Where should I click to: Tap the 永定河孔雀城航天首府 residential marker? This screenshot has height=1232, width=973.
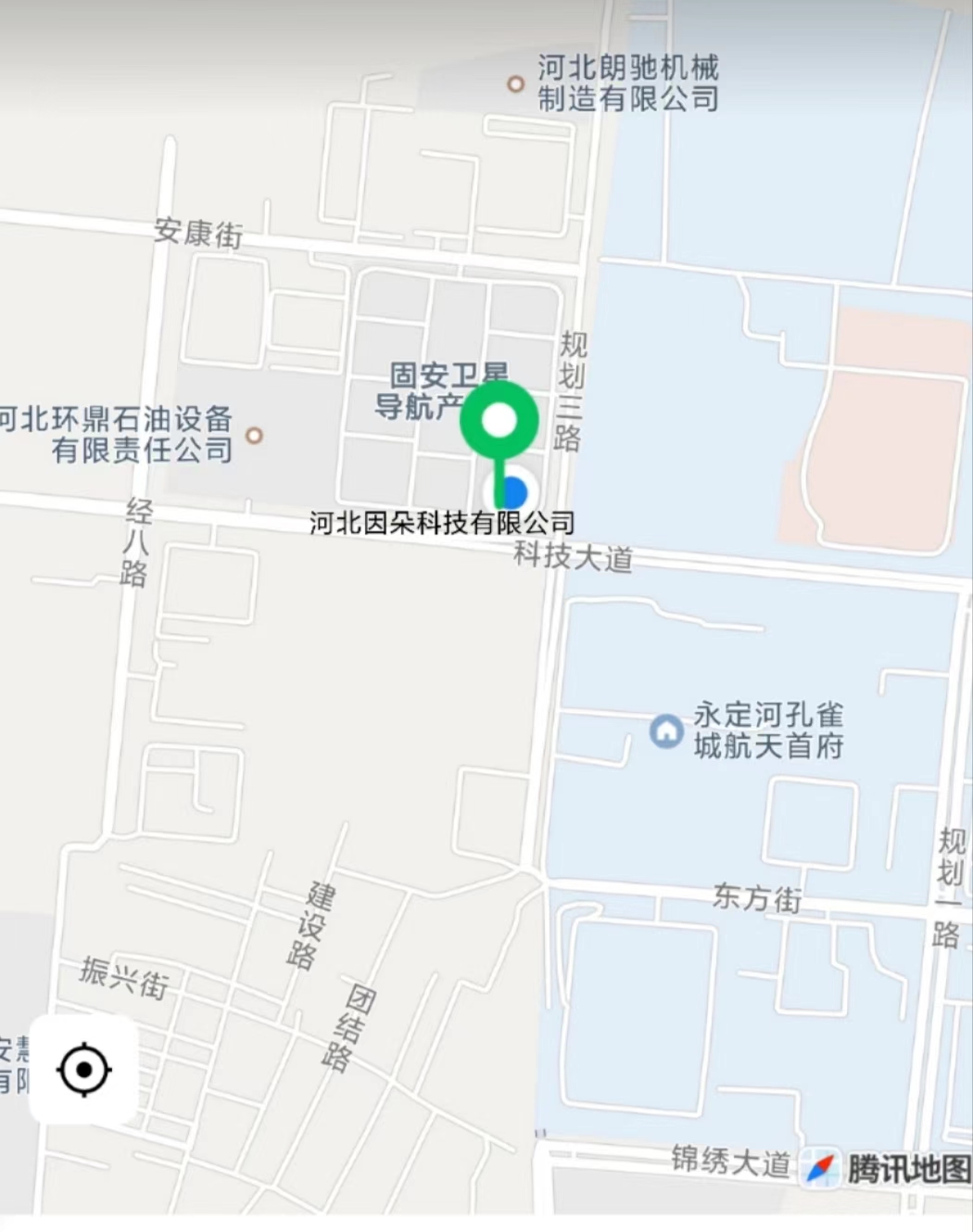click(x=665, y=731)
